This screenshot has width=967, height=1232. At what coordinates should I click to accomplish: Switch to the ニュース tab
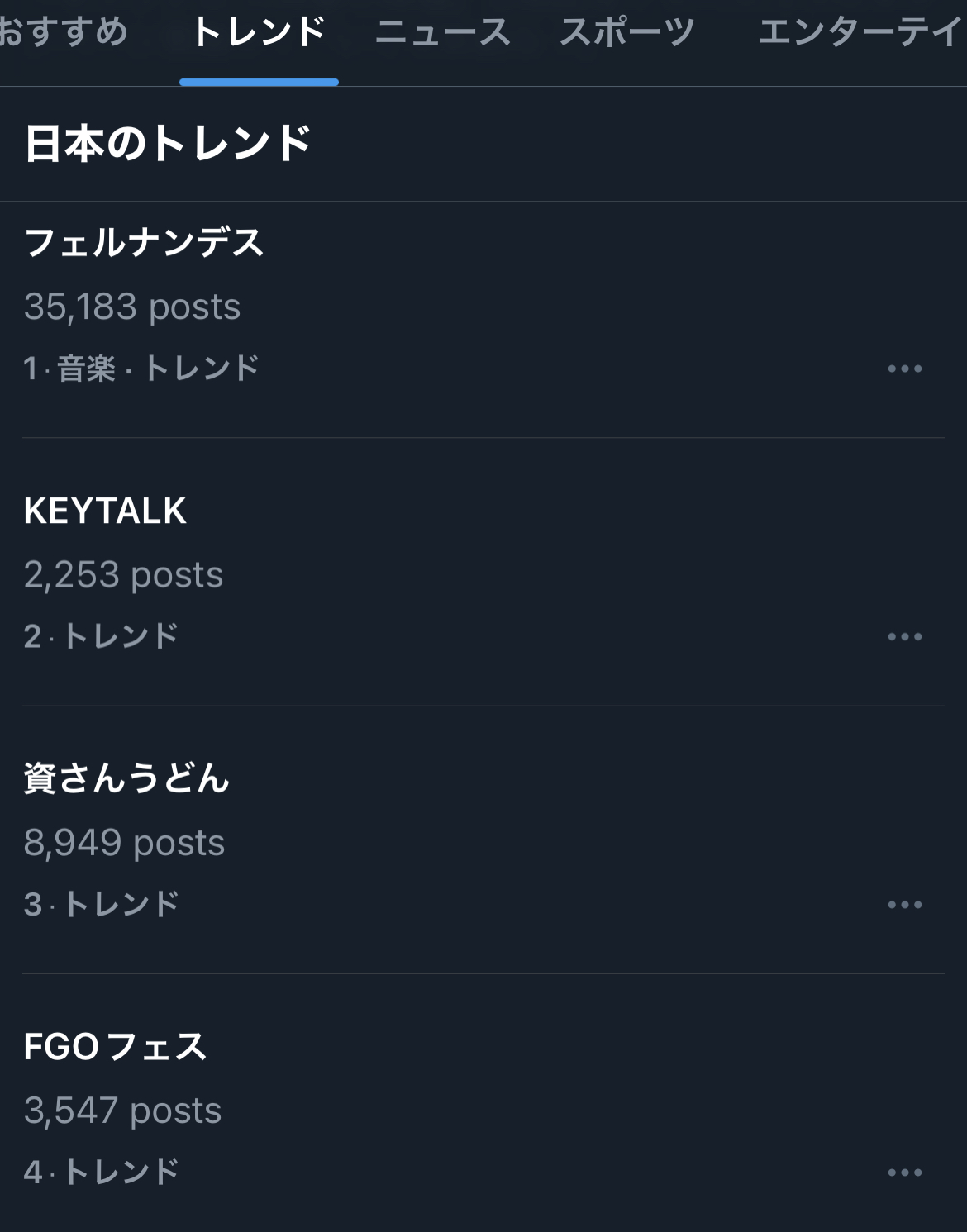coord(443,33)
